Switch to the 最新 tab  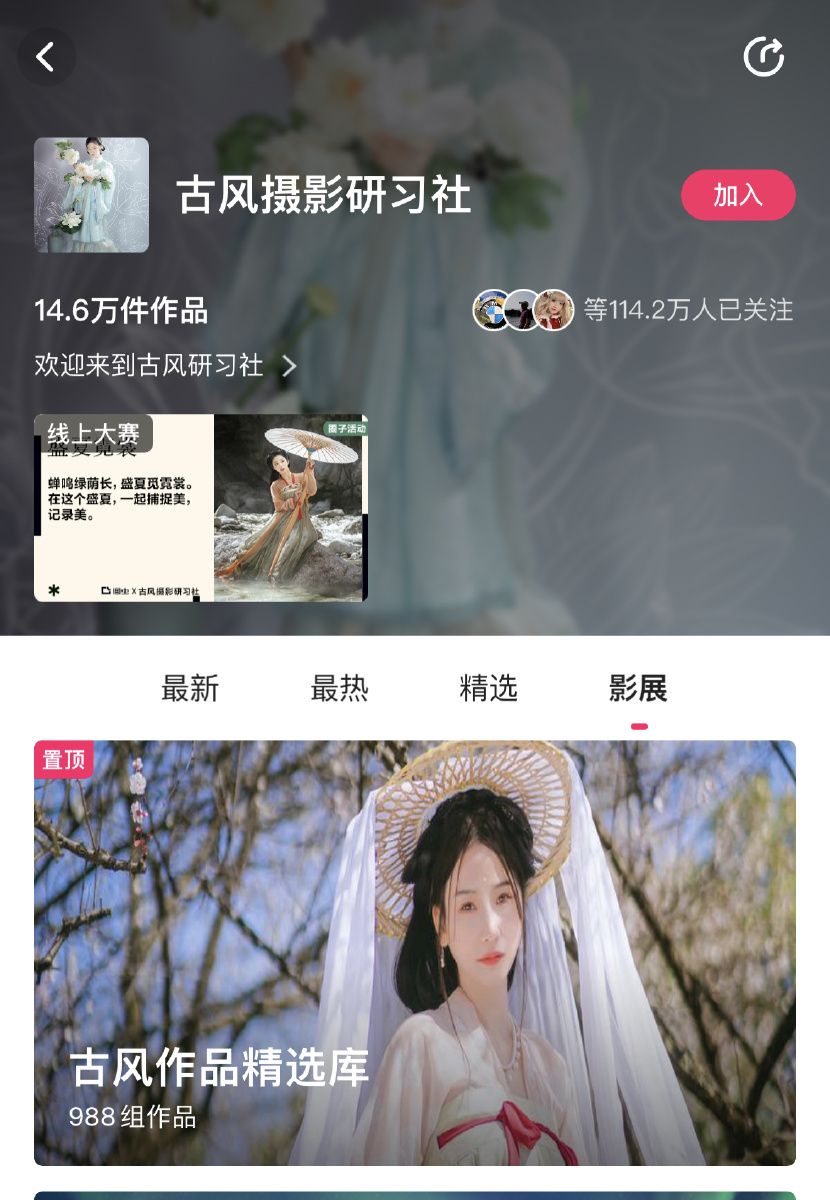[190, 689]
